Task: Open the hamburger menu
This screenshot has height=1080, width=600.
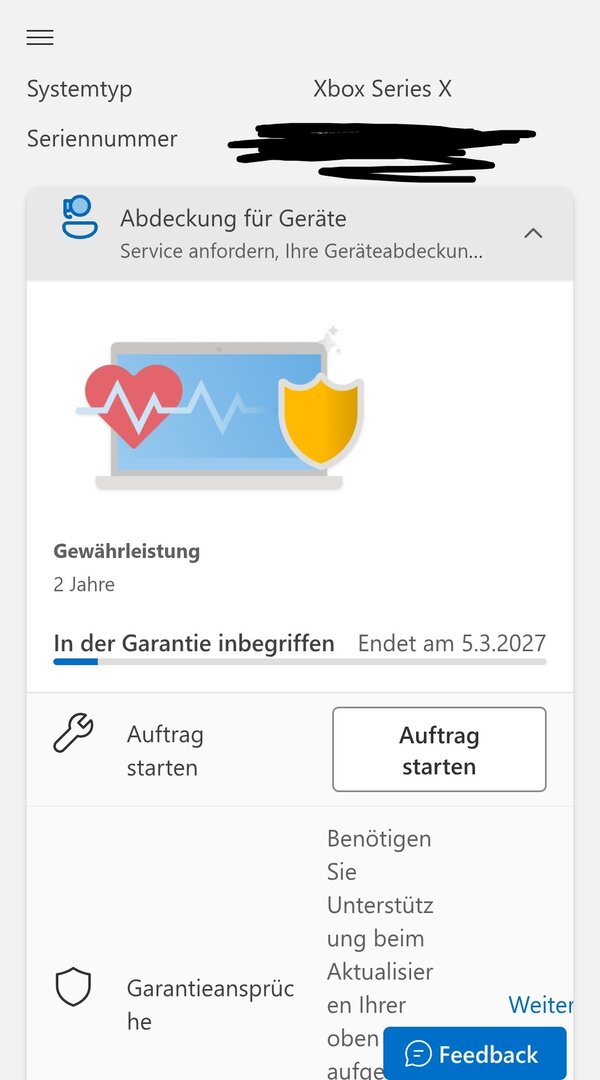Action: 40,38
